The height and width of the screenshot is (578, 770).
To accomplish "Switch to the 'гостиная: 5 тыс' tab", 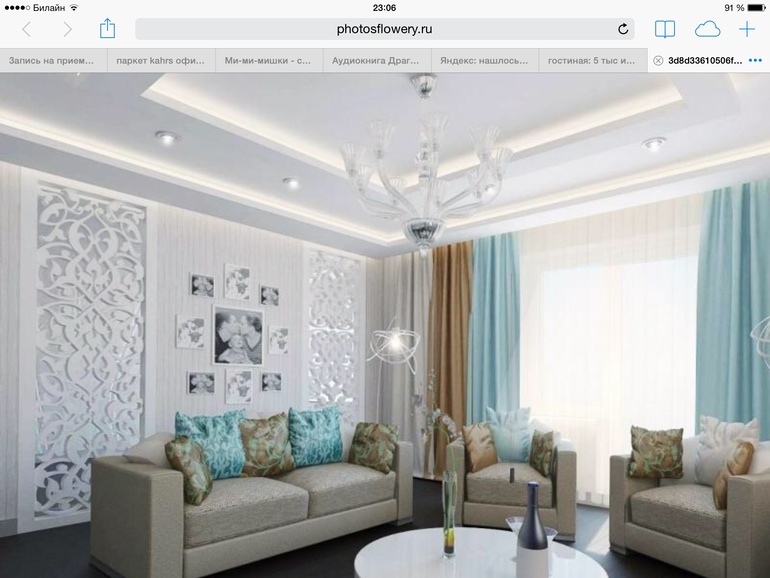I will coord(592,60).
